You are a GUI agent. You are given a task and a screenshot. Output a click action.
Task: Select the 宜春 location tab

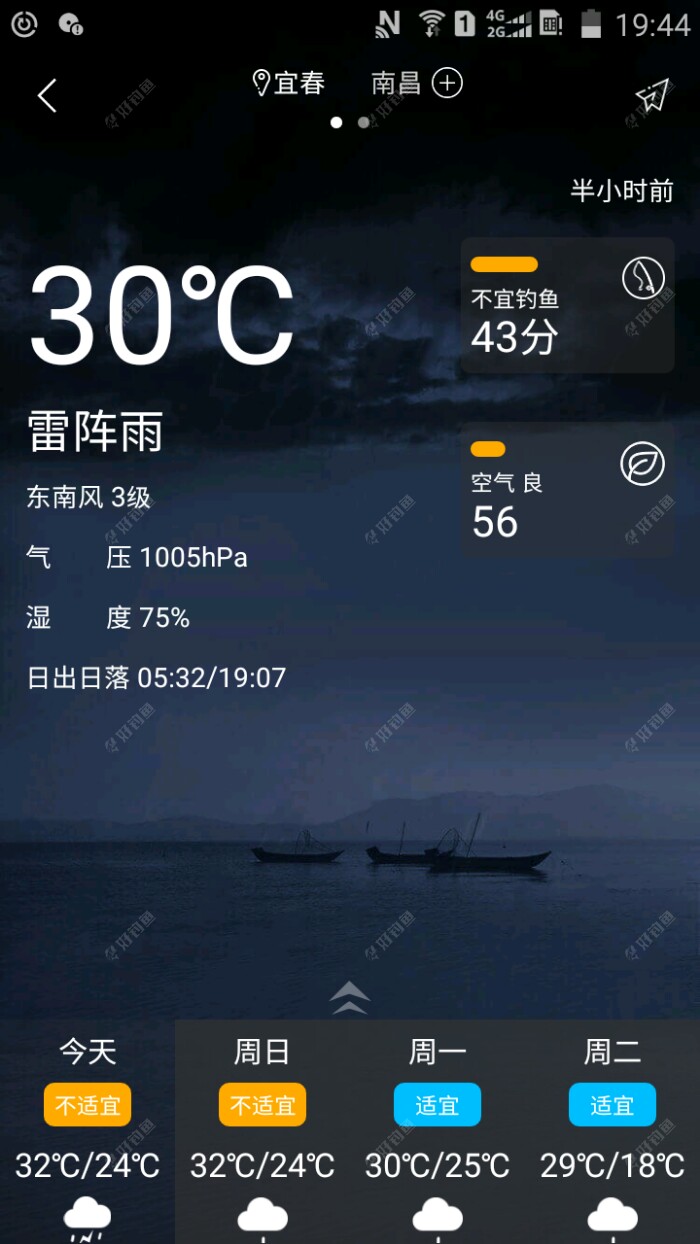[290, 83]
